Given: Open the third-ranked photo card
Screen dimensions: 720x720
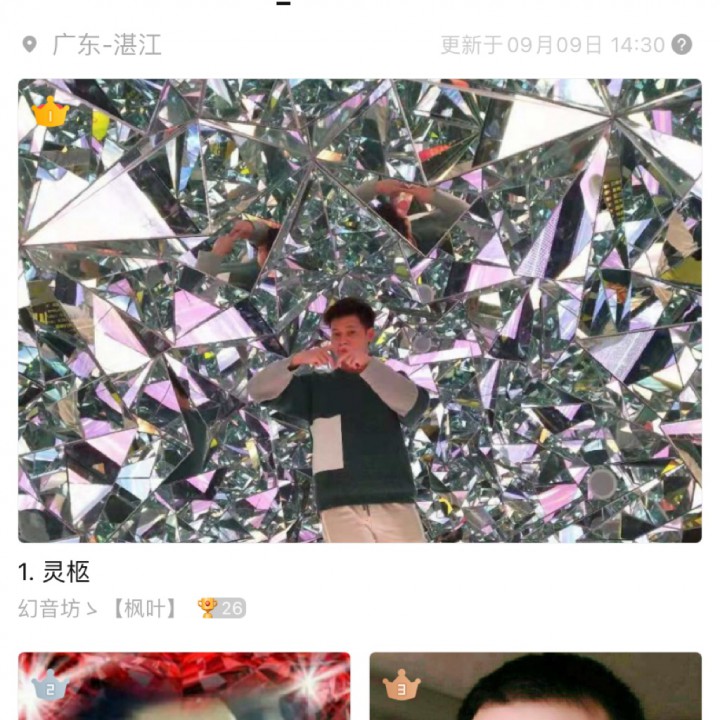Looking at the screenshot, I should pyautogui.click(x=535, y=687).
